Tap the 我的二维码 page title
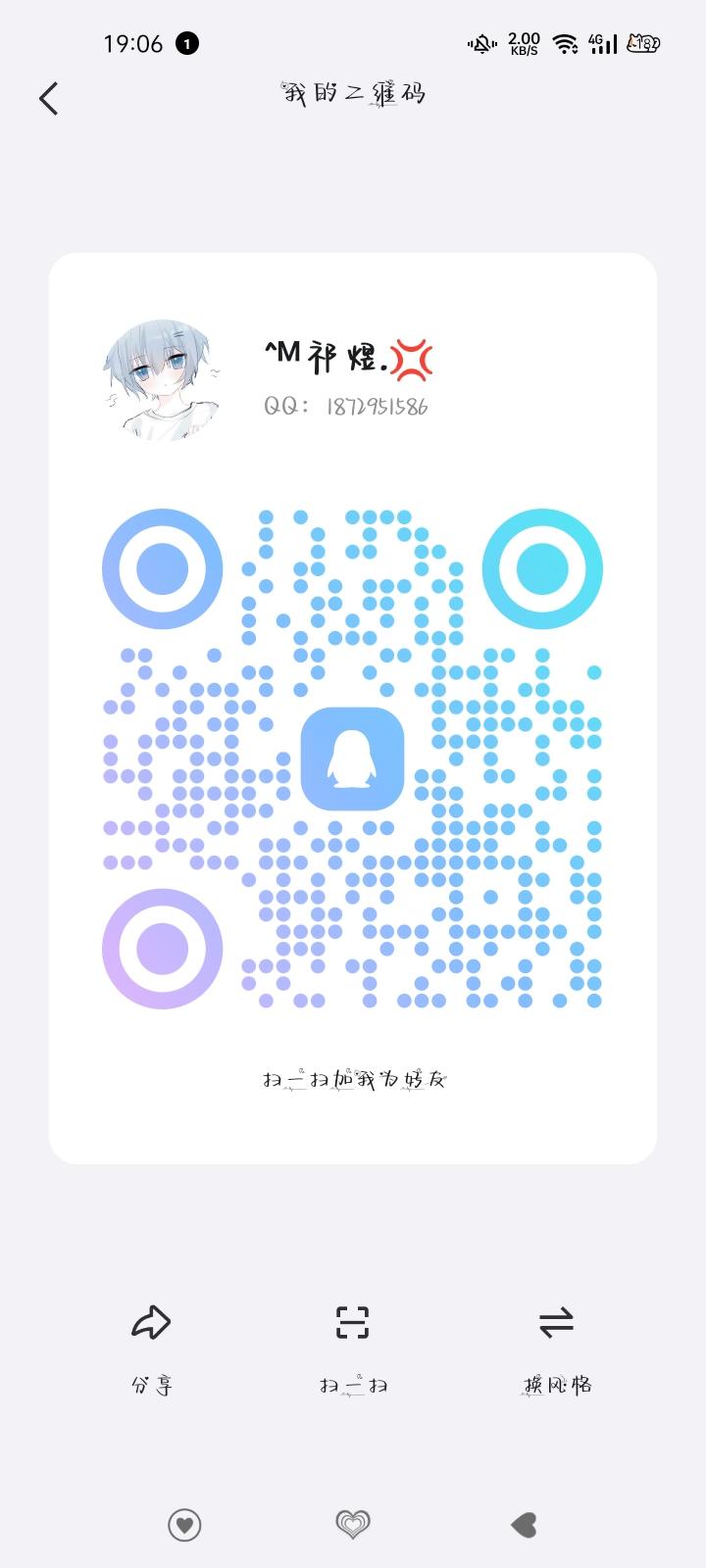The image size is (706, 1568). click(x=353, y=93)
